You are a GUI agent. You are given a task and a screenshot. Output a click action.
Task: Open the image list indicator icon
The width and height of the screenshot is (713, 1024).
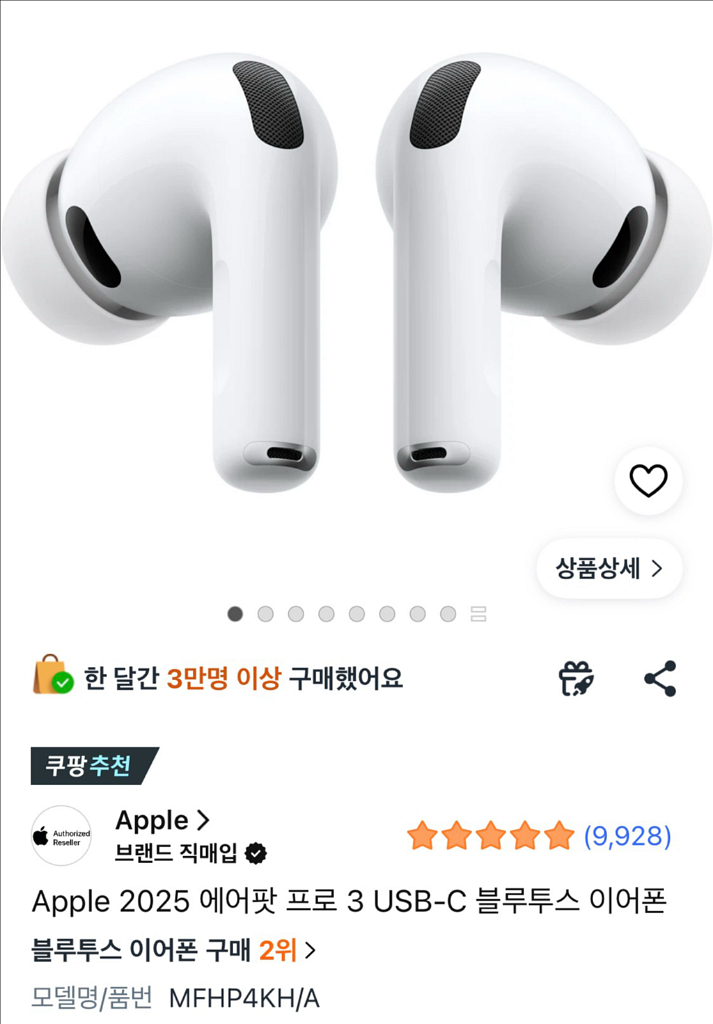click(478, 614)
